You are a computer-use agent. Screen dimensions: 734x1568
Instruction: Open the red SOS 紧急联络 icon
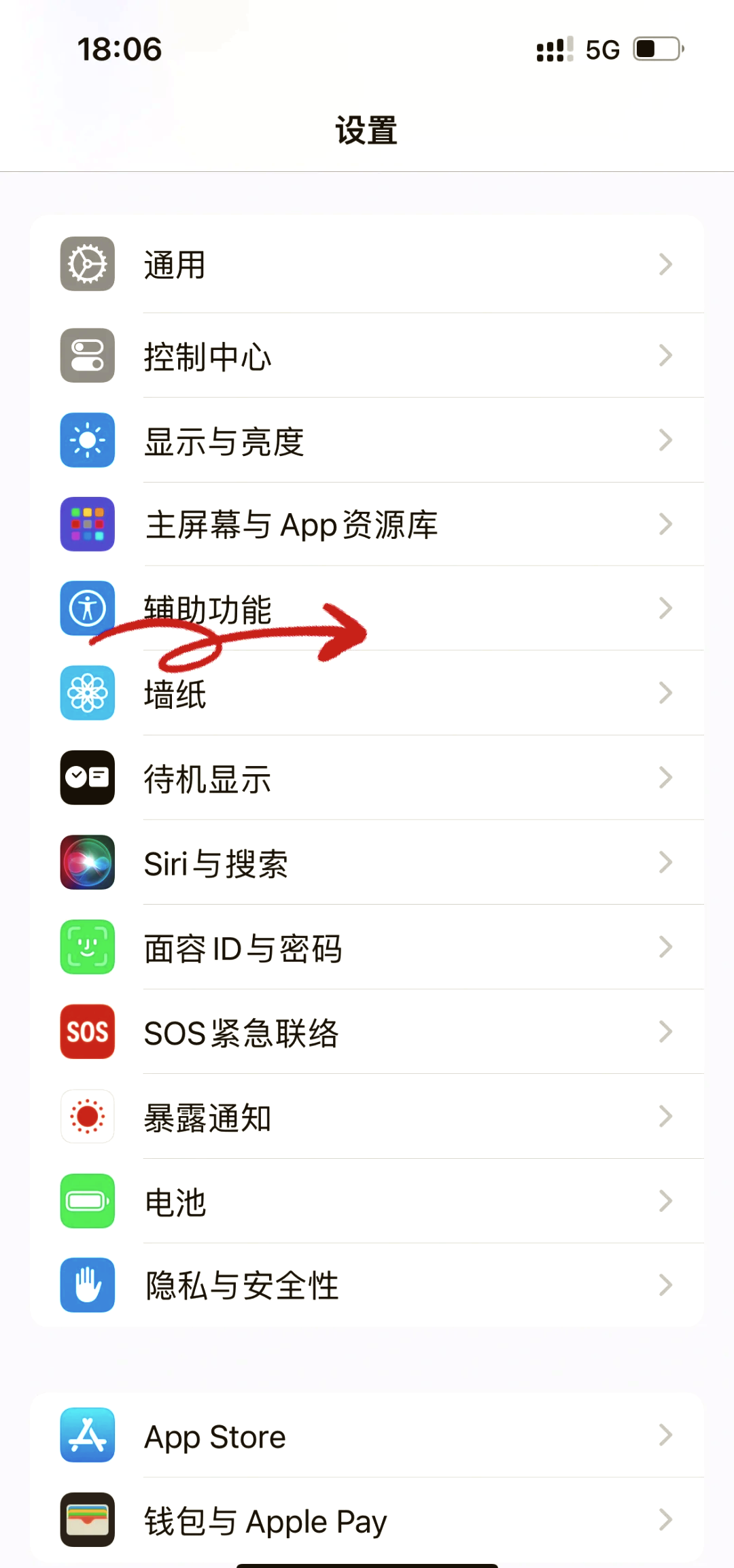(87, 1032)
